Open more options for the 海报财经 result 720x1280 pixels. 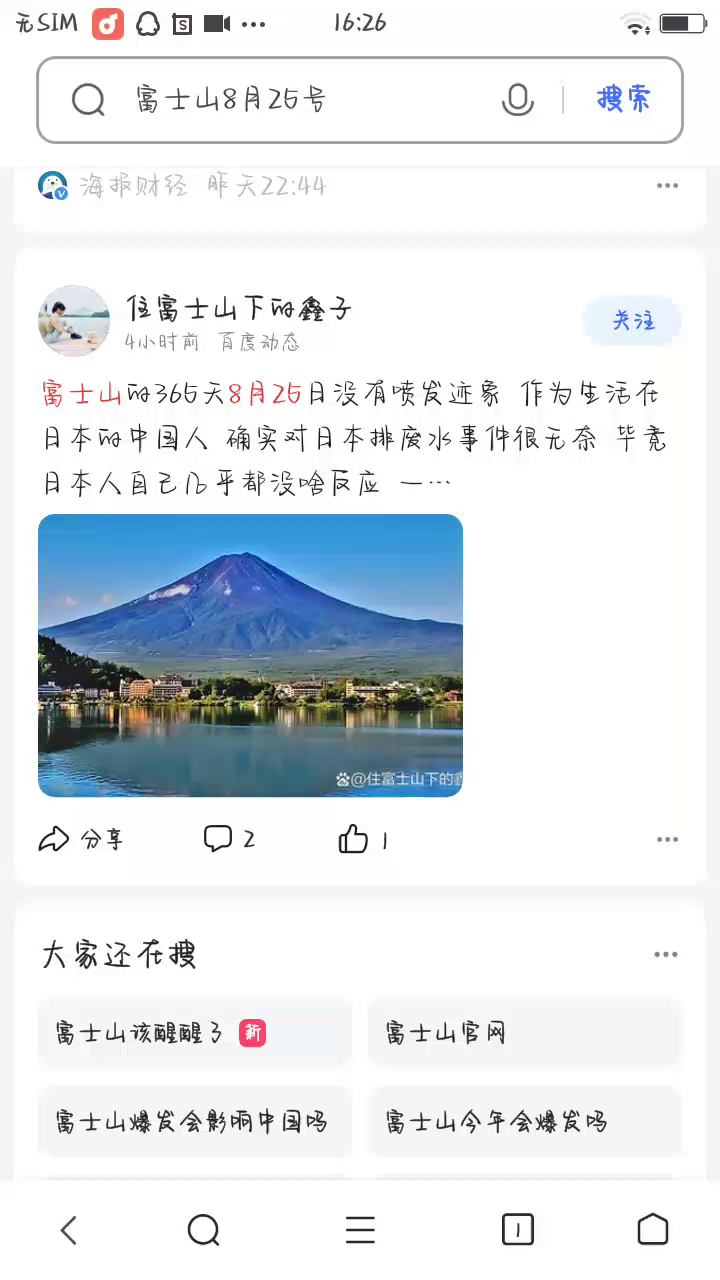point(667,185)
